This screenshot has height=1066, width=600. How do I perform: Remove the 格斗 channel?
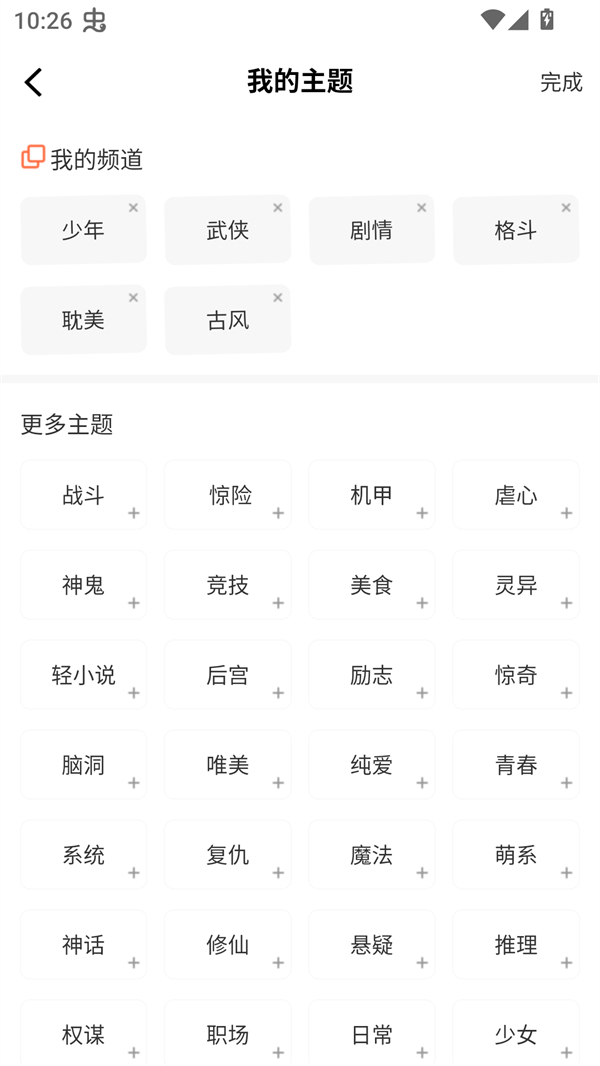(565, 208)
